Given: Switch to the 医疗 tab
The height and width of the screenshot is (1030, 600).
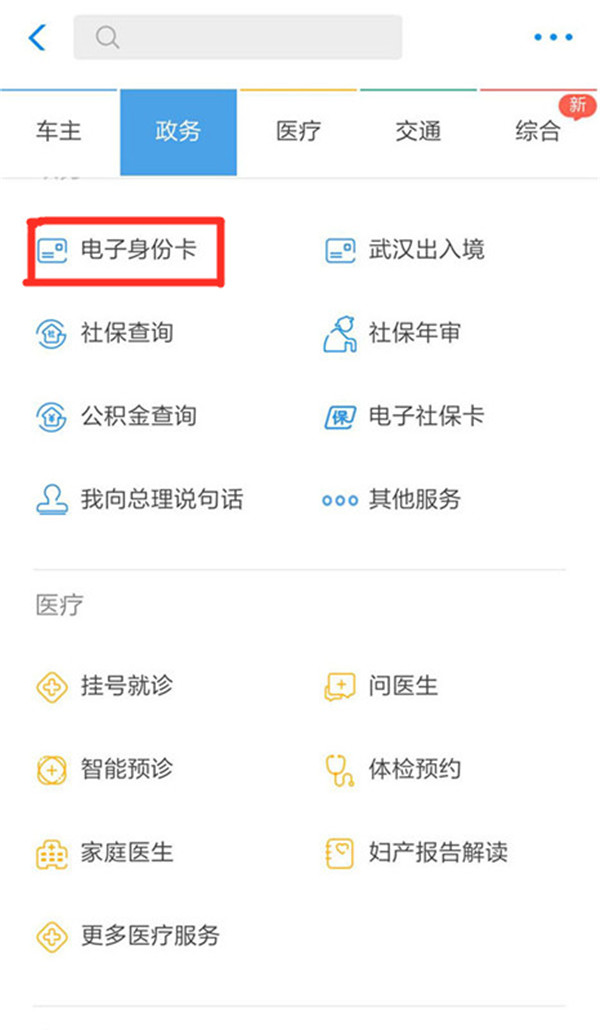Looking at the screenshot, I should pyautogui.click(x=298, y=132).
